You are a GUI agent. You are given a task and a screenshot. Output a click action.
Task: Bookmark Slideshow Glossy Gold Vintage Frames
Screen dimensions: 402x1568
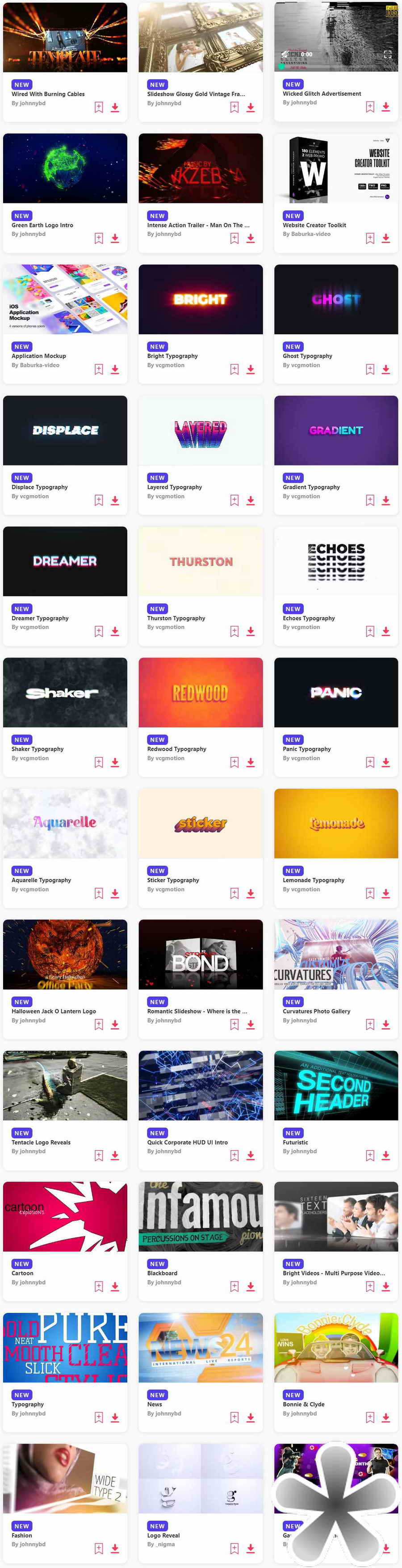click(x=234, y=108)
